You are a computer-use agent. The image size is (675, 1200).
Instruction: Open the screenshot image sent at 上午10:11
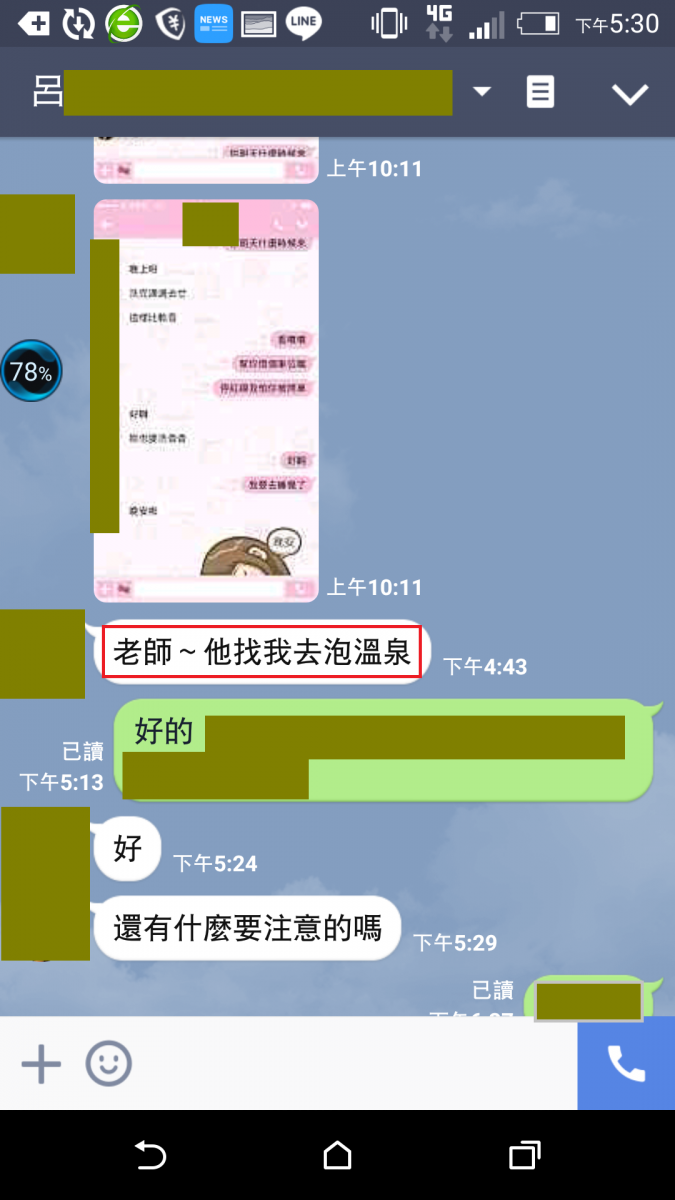(x=206, y=400)
